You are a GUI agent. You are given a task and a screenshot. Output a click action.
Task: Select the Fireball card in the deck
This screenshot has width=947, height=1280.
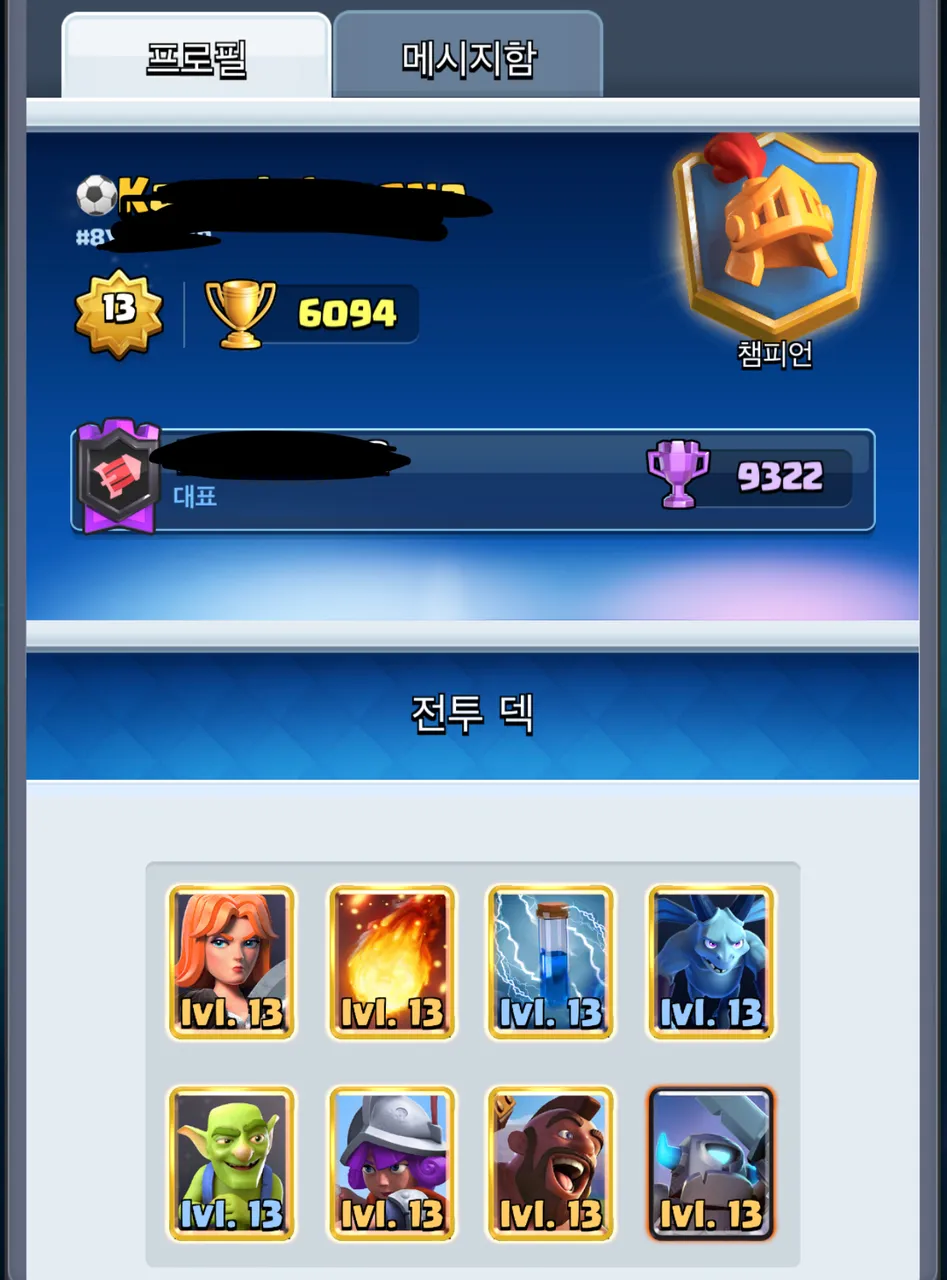tap(391, 961)
